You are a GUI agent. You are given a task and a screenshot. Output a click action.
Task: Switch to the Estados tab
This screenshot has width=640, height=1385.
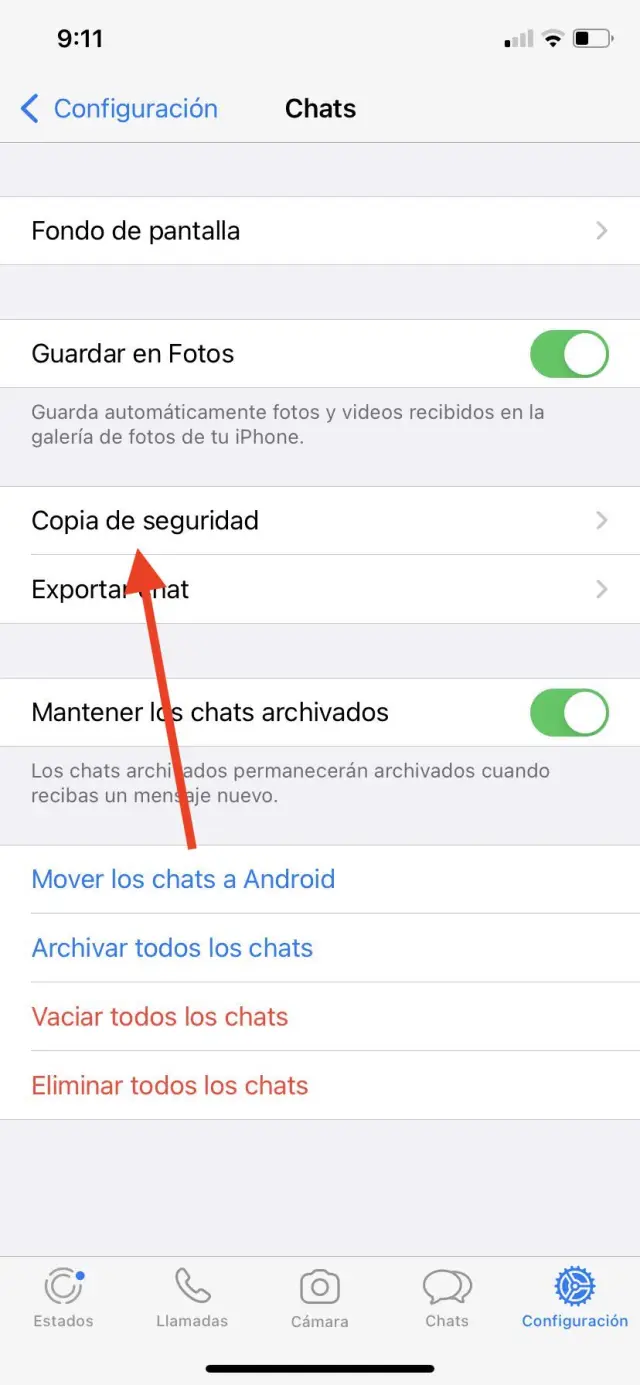(63, 1298)
